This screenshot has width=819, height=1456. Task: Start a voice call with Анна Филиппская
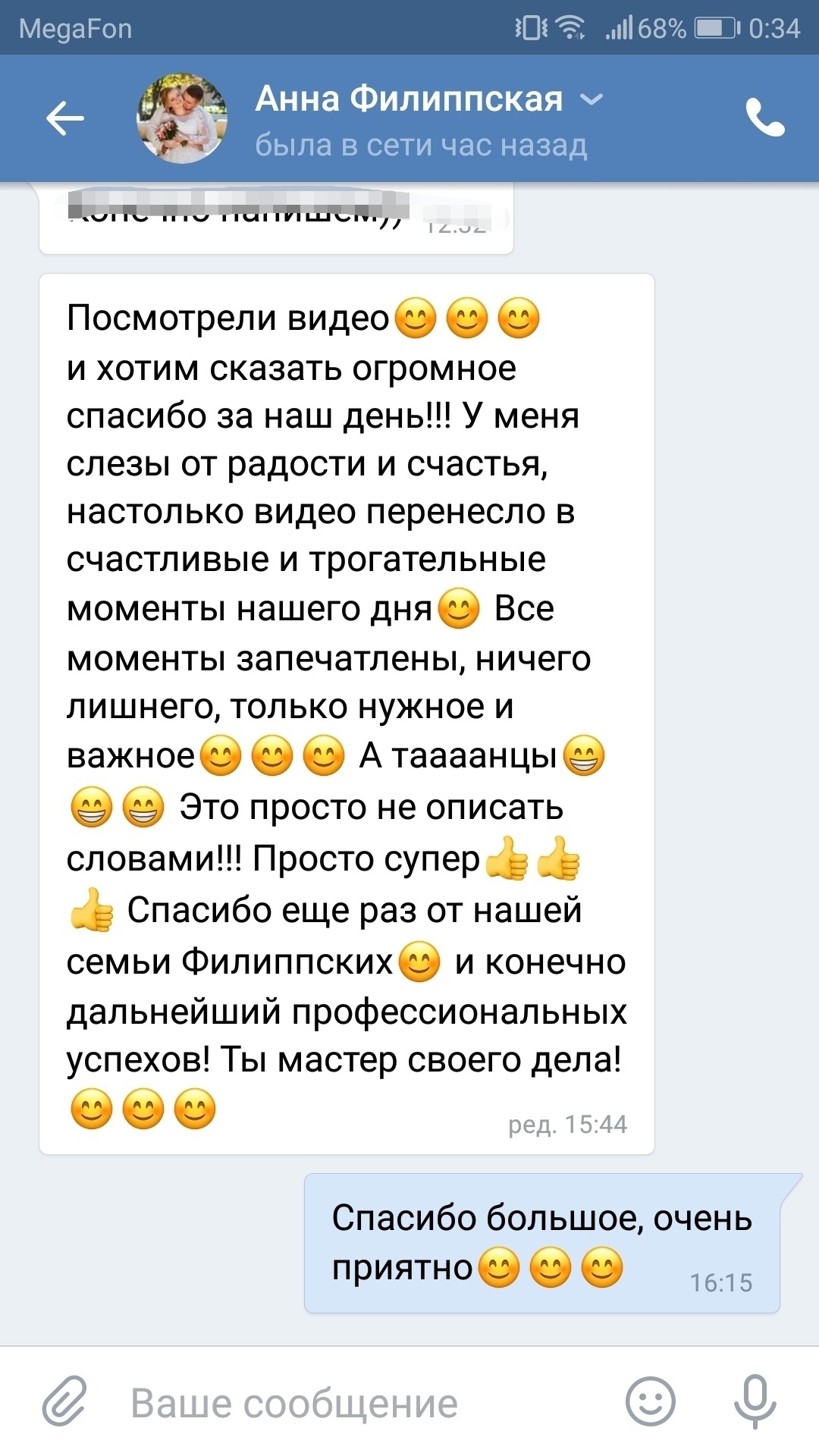(x=764, y=118)
